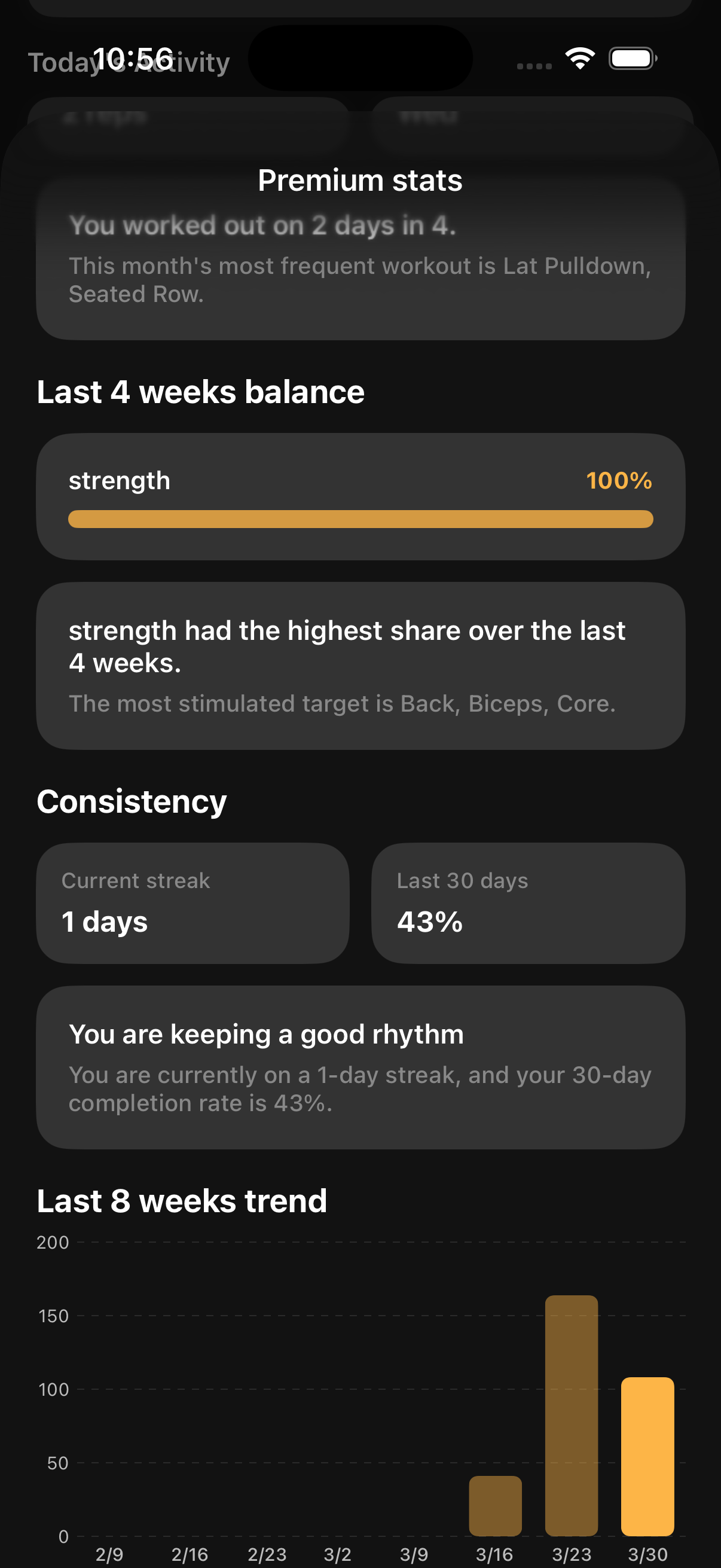Open the Last 30 days completion card
The width and height of the screenshot is (721, 1568).
tap(528, 902)
